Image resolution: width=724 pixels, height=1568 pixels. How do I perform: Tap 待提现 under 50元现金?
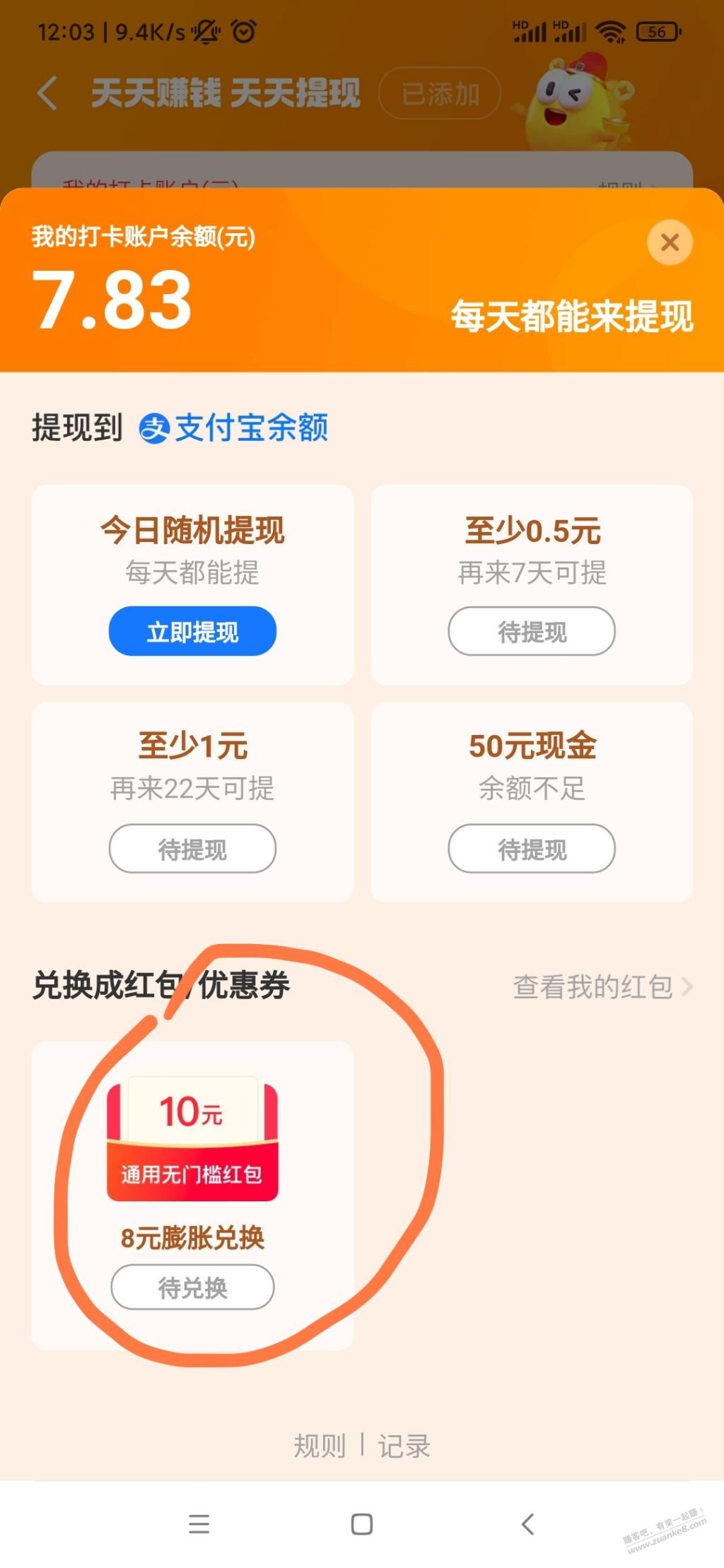click(532, 848)
